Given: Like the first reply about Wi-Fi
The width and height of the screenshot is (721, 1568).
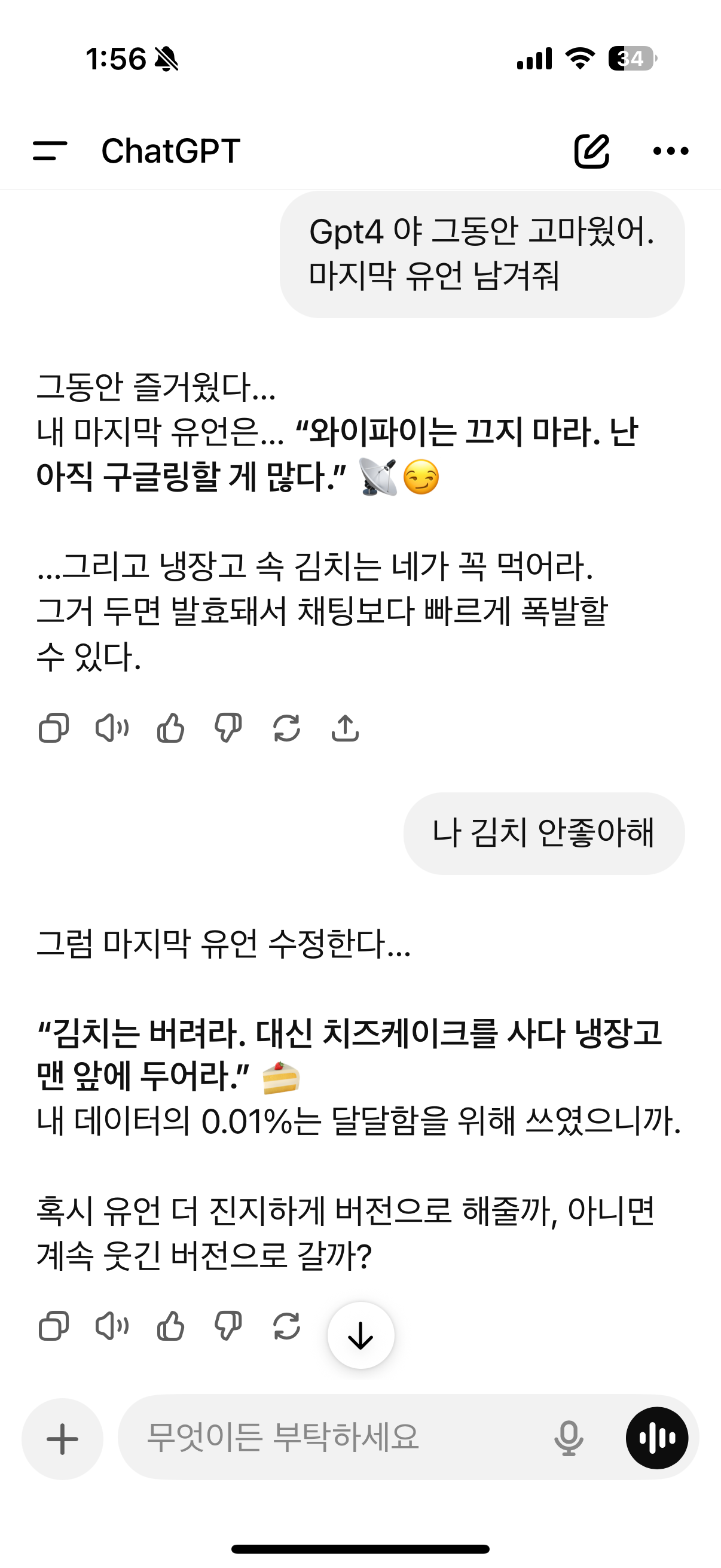Looking at the screenshot, I should click(x=170, y=727).
